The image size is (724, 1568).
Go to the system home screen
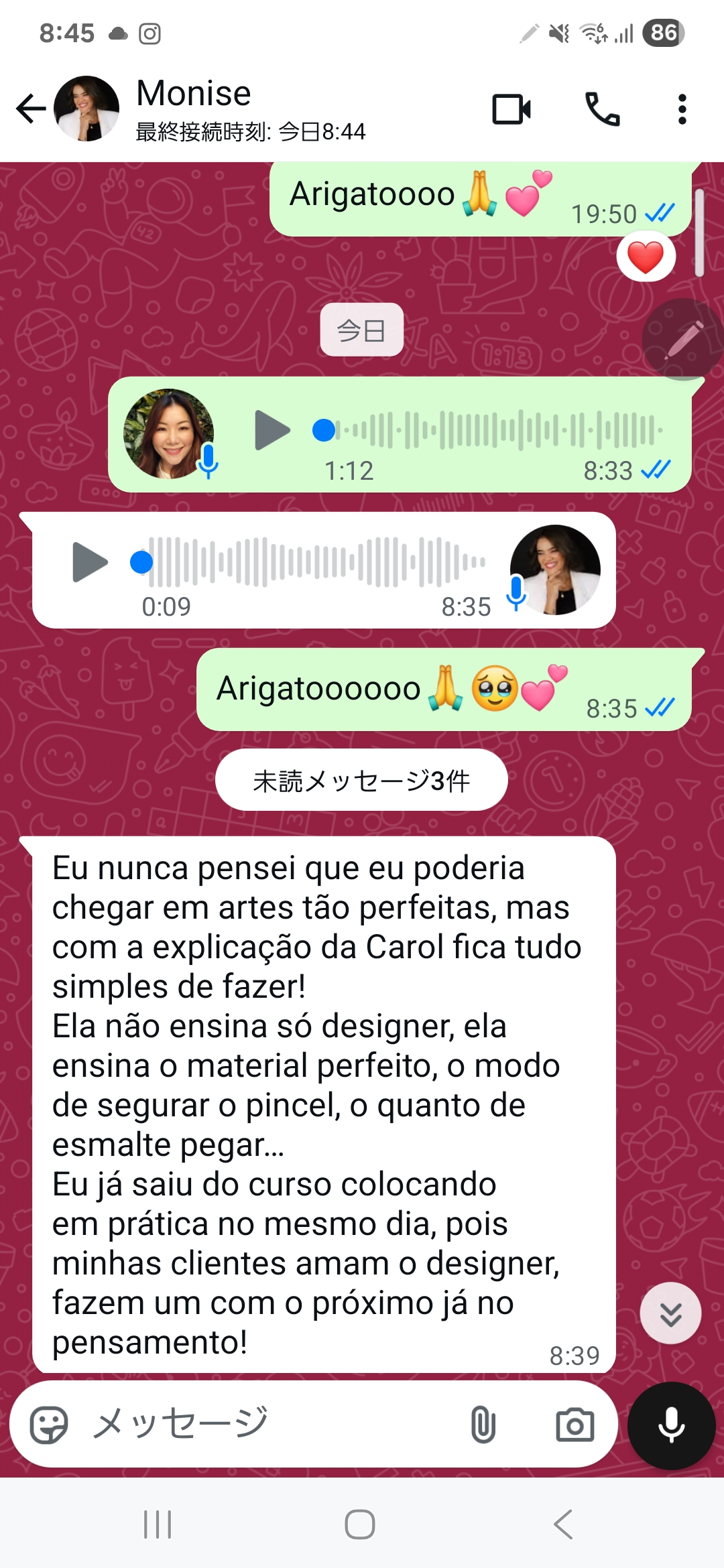pyautogui.click(x=360, y=1524)
